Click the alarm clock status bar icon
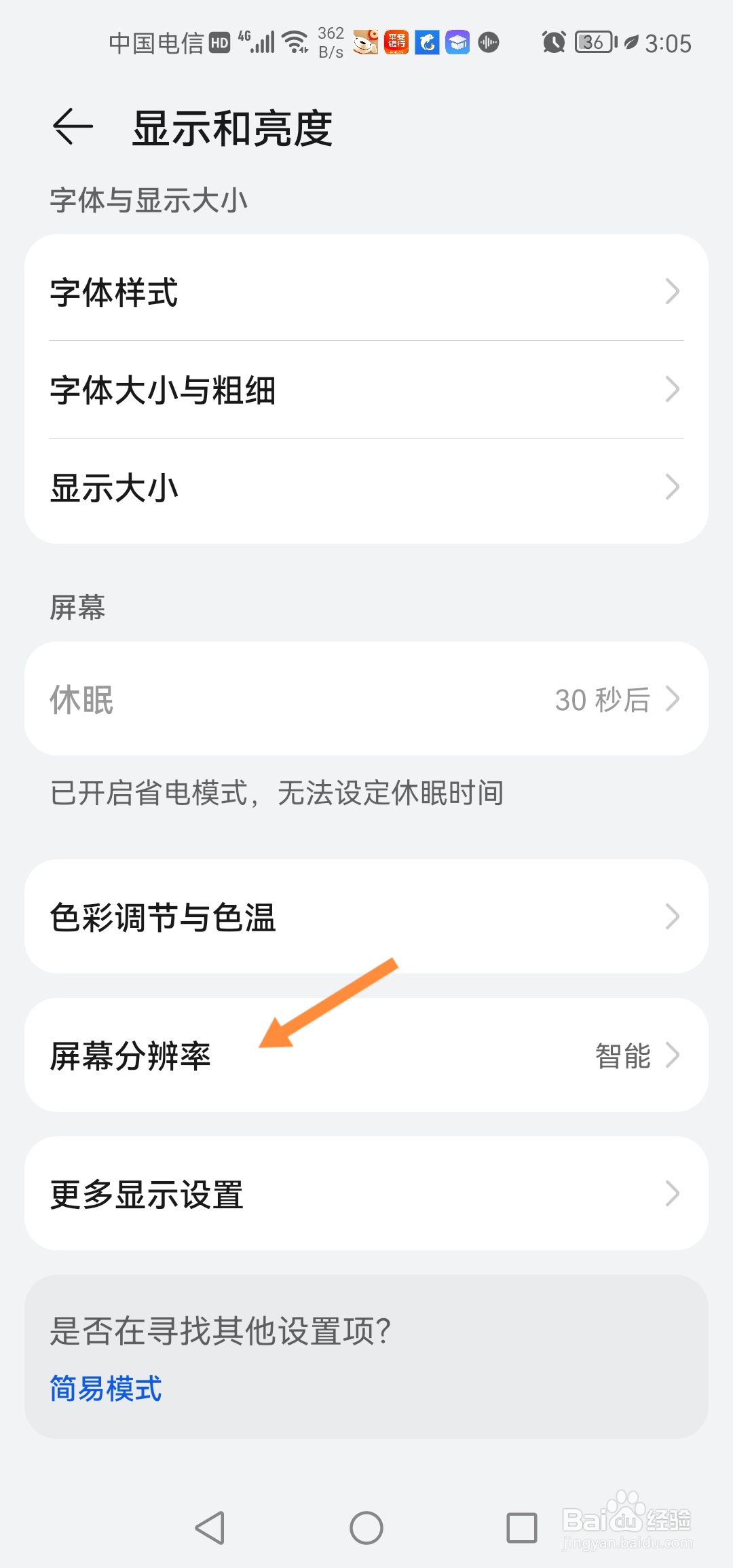The image size is (733, 1568). 554,42
